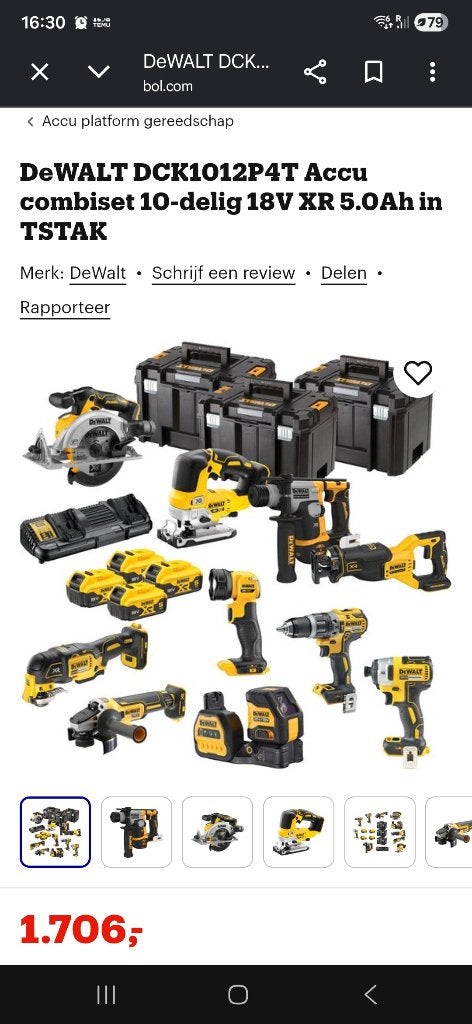The width and height of the screenshot is (472, 1024).
Task: Add product to wishlist with heart icon
Action: click(418, 372)
